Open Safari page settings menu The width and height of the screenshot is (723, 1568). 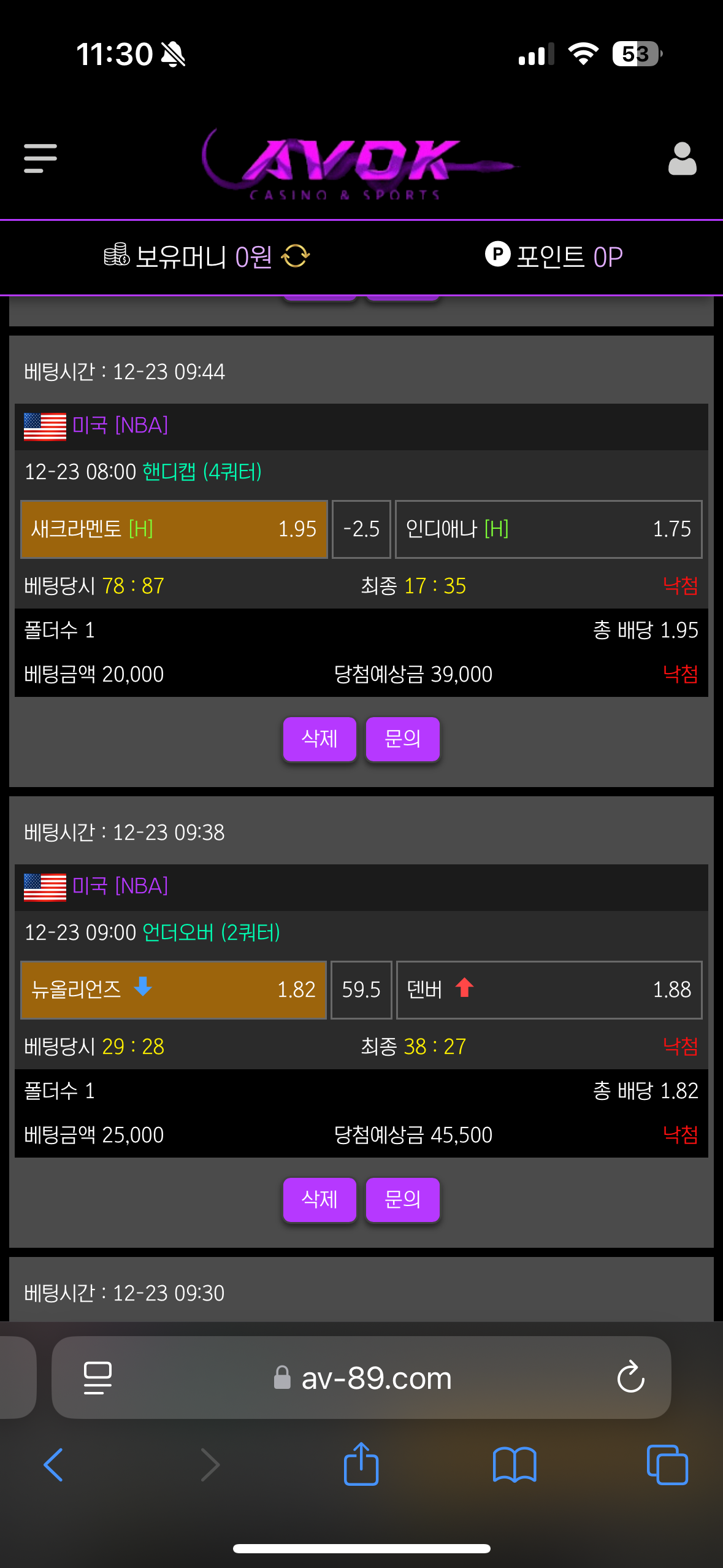coord(98,1378)
